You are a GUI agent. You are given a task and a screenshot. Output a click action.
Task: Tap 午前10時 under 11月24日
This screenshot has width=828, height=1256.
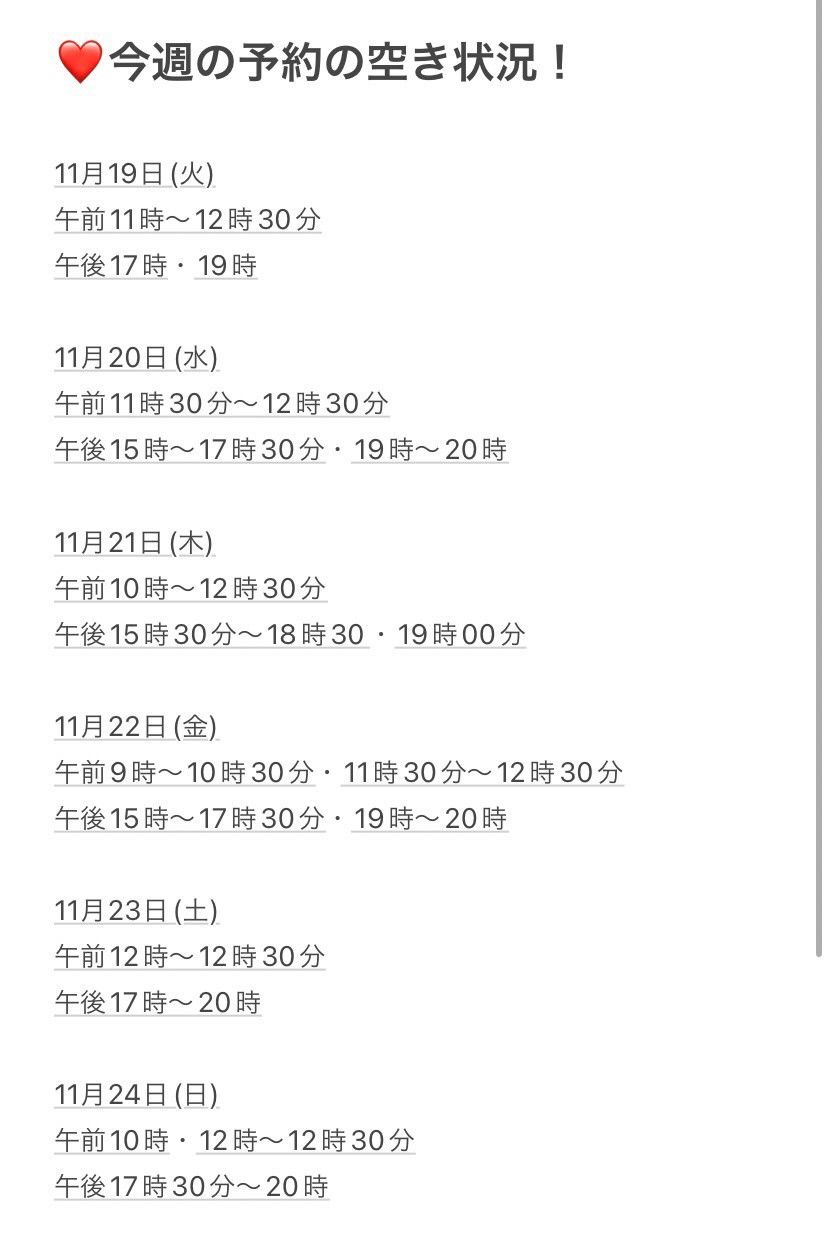[111, 1141]
